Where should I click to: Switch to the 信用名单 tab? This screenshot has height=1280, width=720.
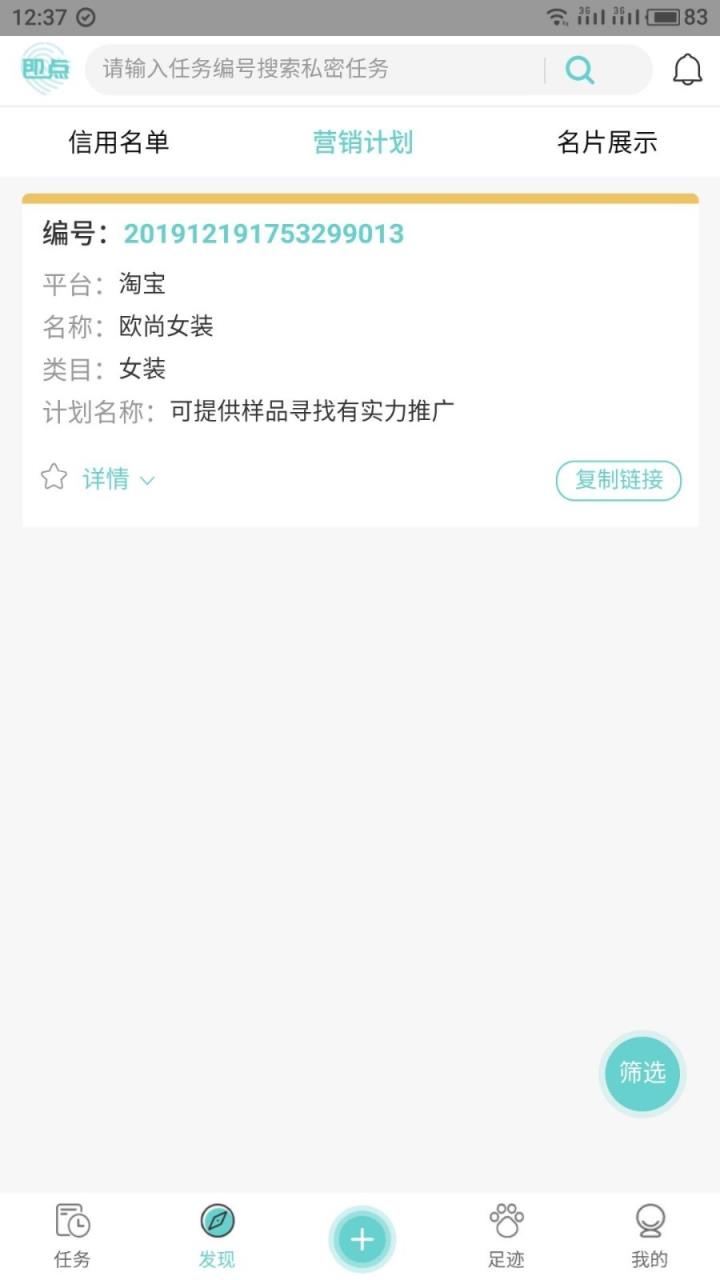coord(119,142)
